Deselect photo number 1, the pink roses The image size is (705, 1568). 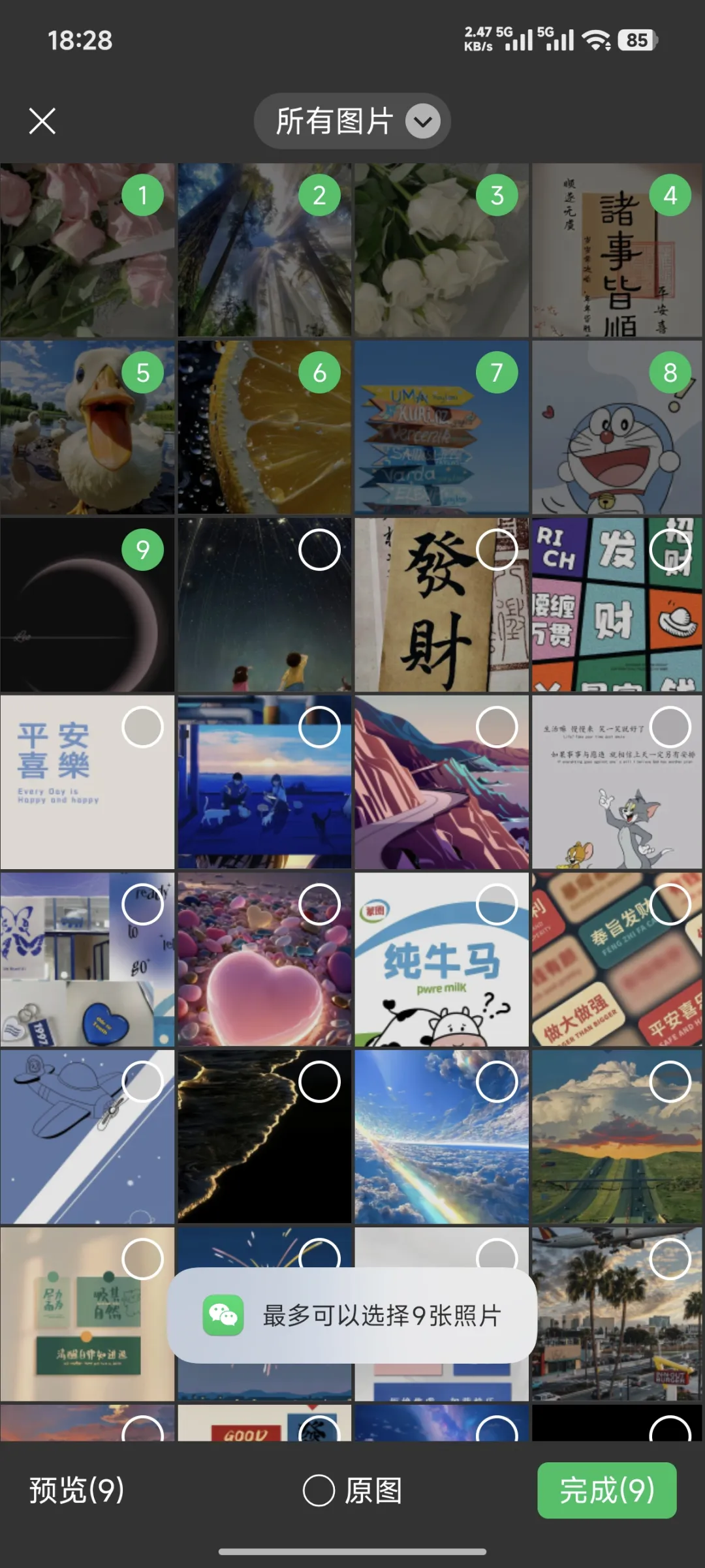pyautogui.click(x=143, y=195)
